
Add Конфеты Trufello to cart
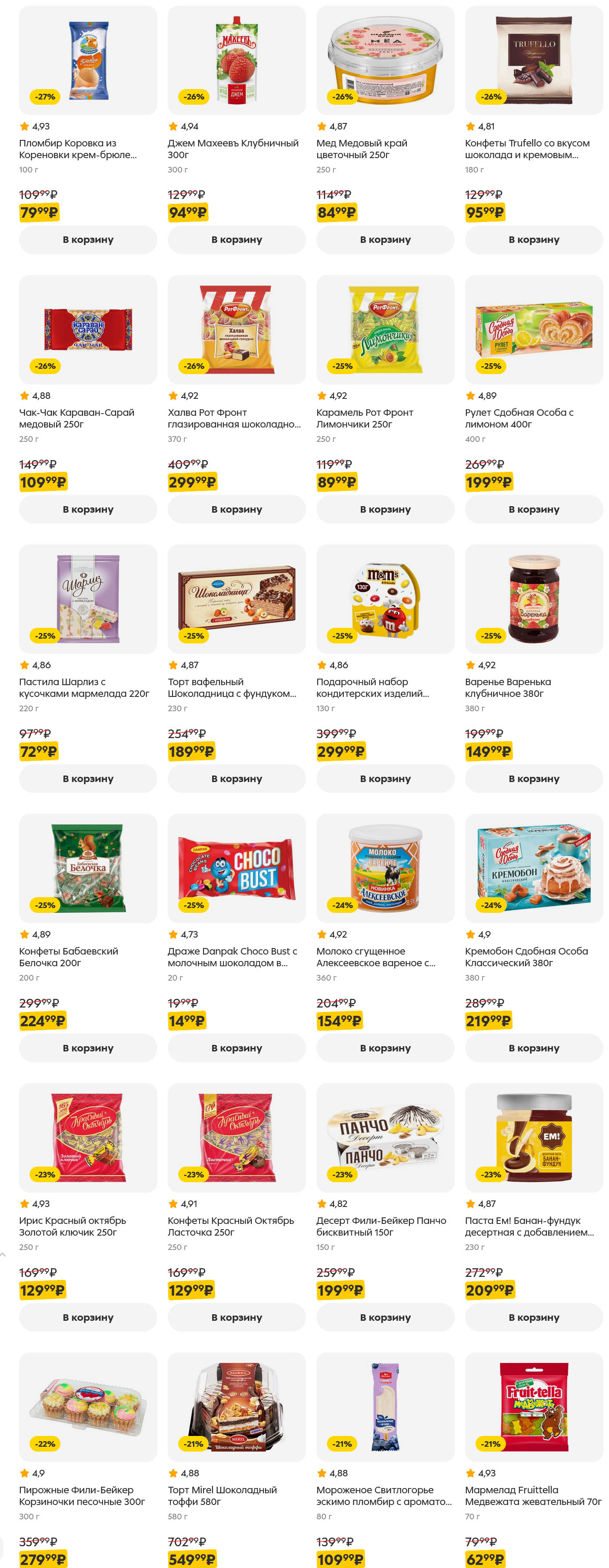coord(533,240)
